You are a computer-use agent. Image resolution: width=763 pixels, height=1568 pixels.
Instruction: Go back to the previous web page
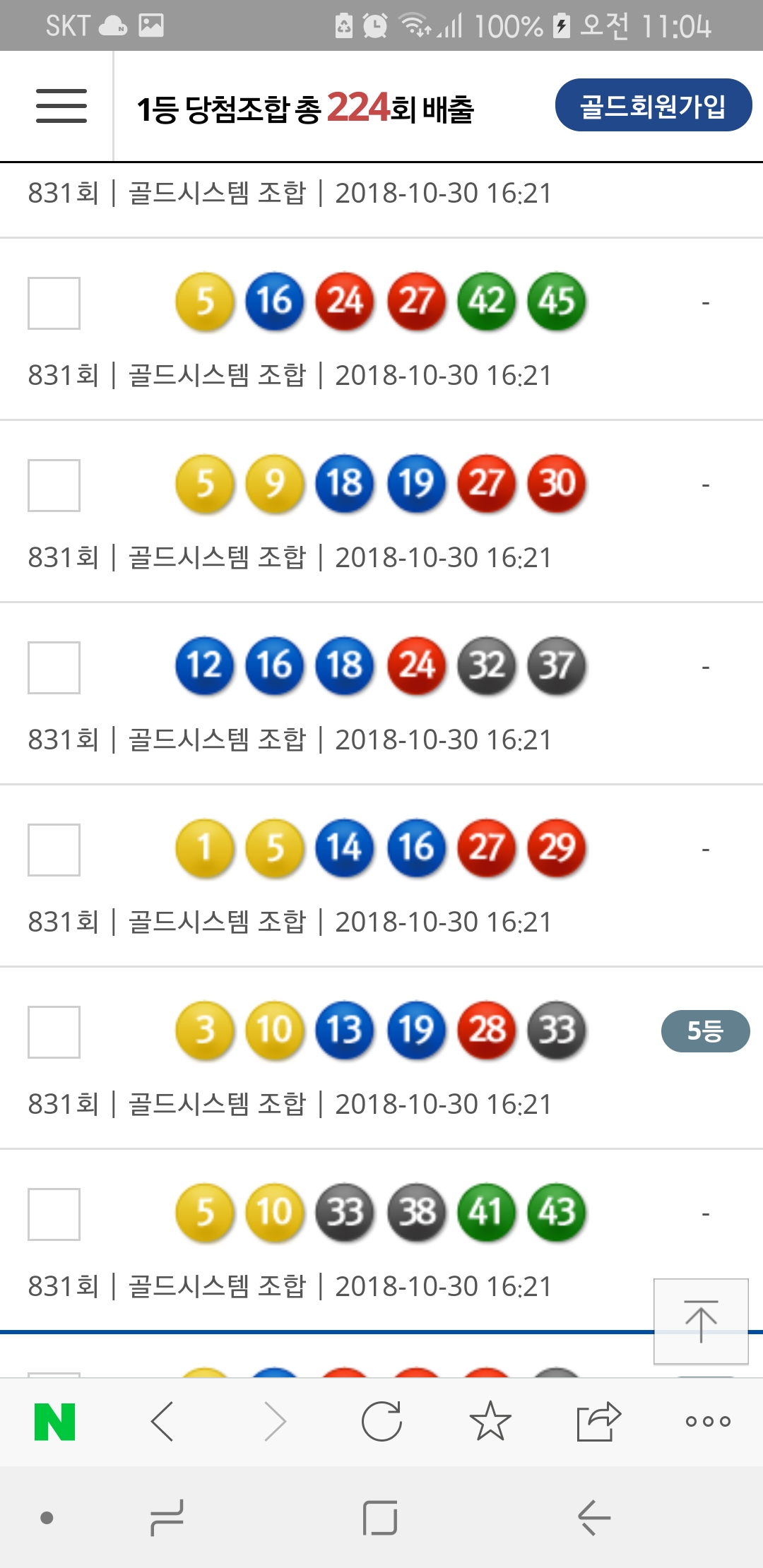(x=162, y=1421)
